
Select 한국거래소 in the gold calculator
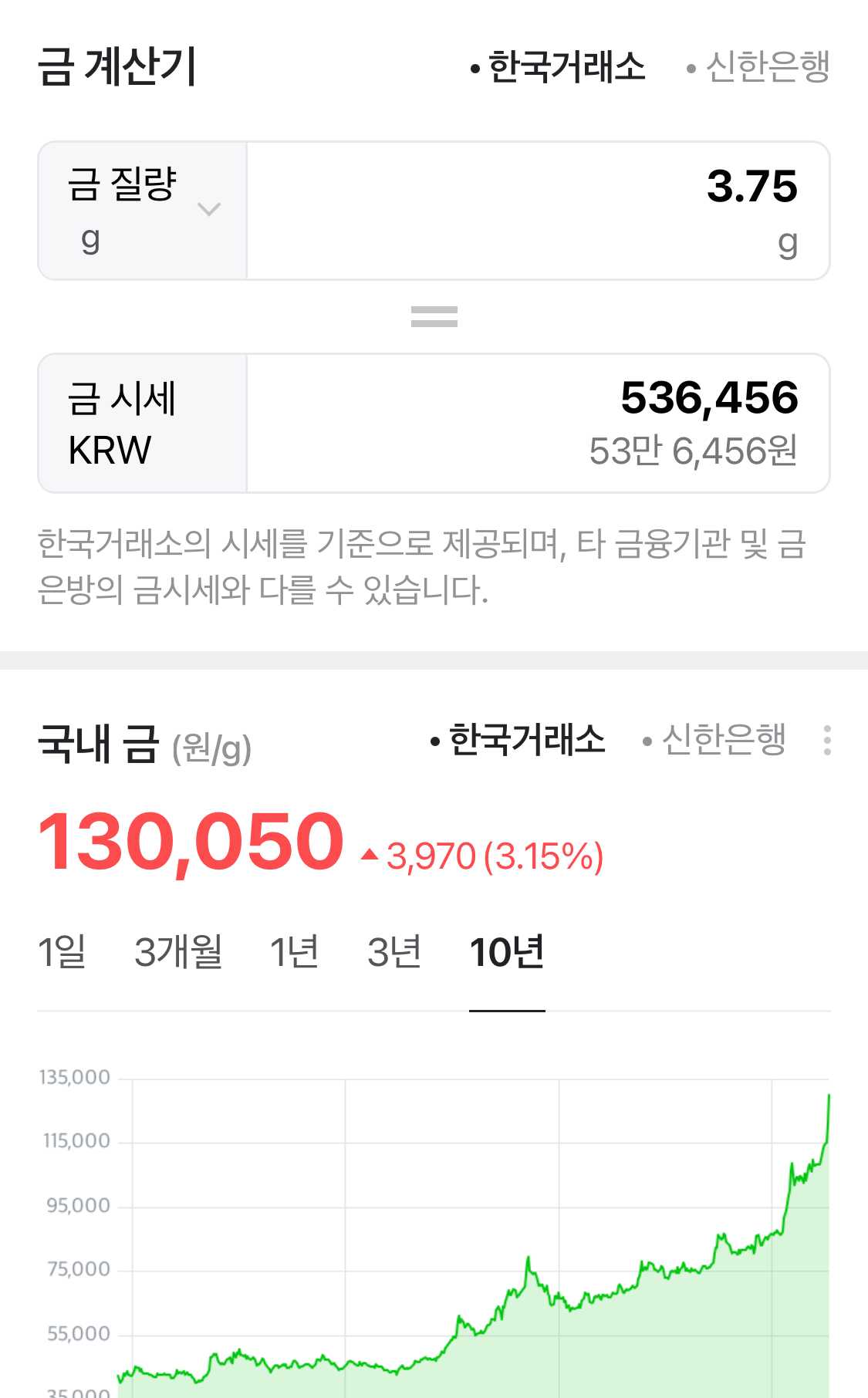(557, 66)
